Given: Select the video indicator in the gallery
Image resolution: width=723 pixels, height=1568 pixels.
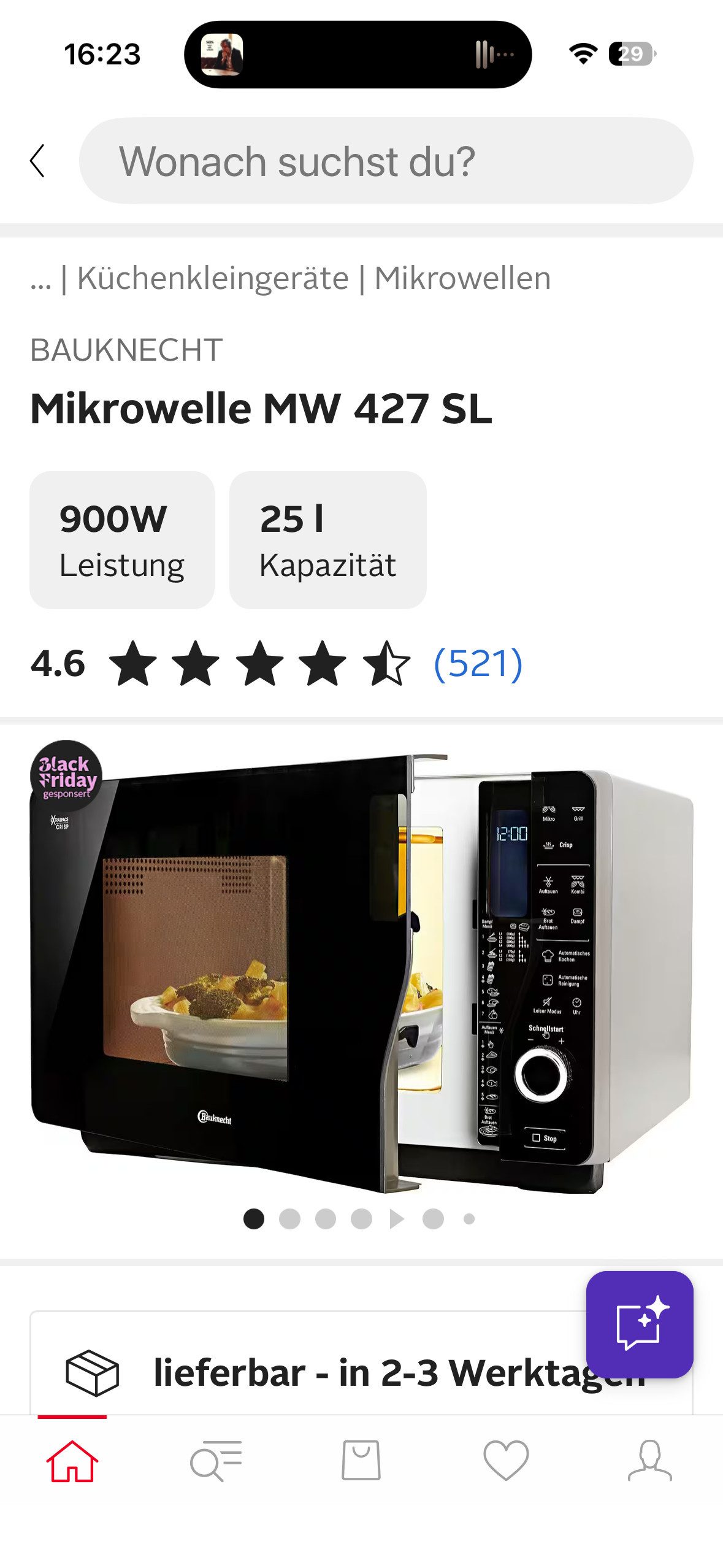Looking at the screenshot, I should (397, 1219).
